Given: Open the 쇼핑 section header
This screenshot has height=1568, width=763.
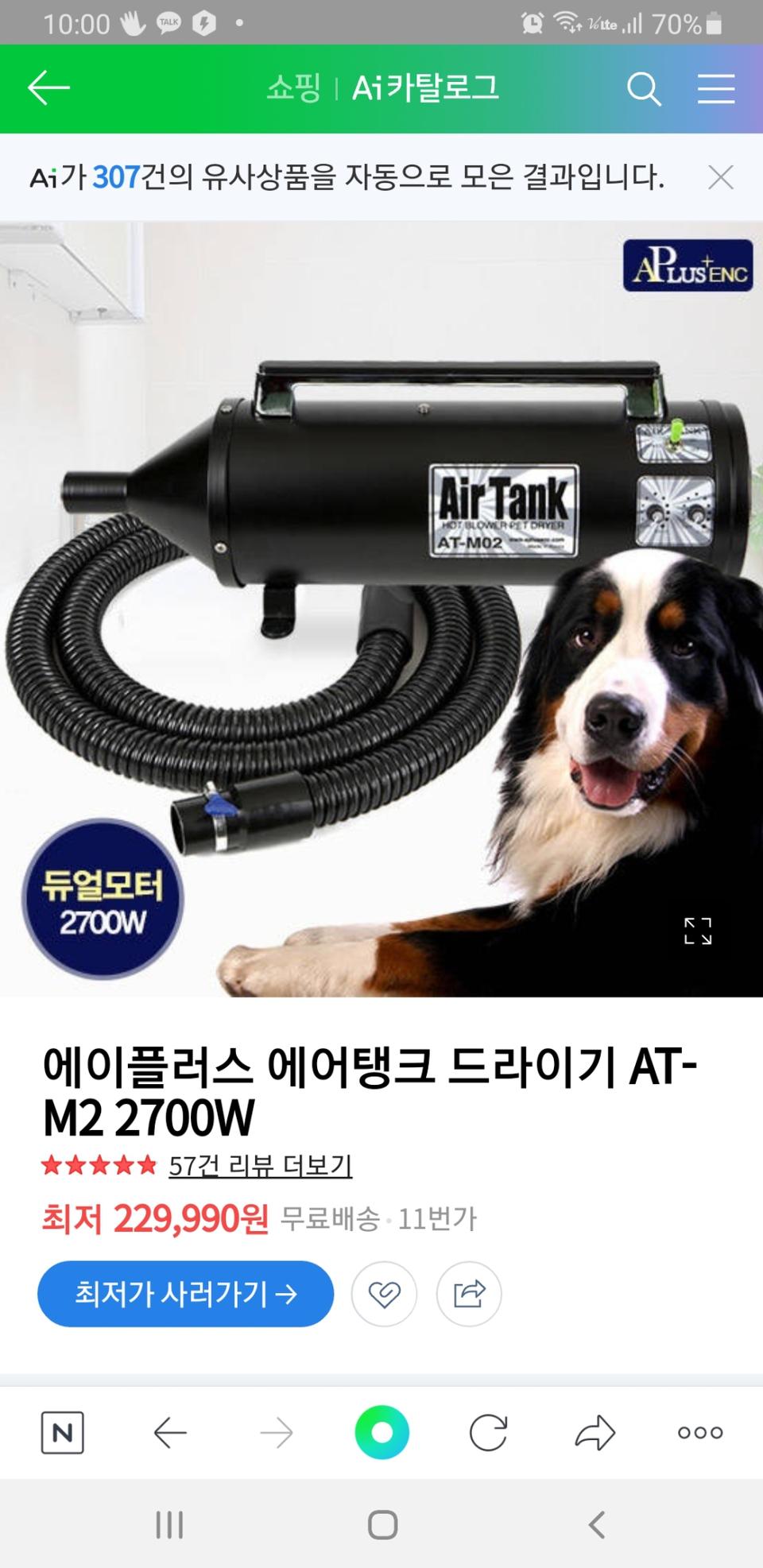Looking at the screenshot, I should [x=294, y=88].
